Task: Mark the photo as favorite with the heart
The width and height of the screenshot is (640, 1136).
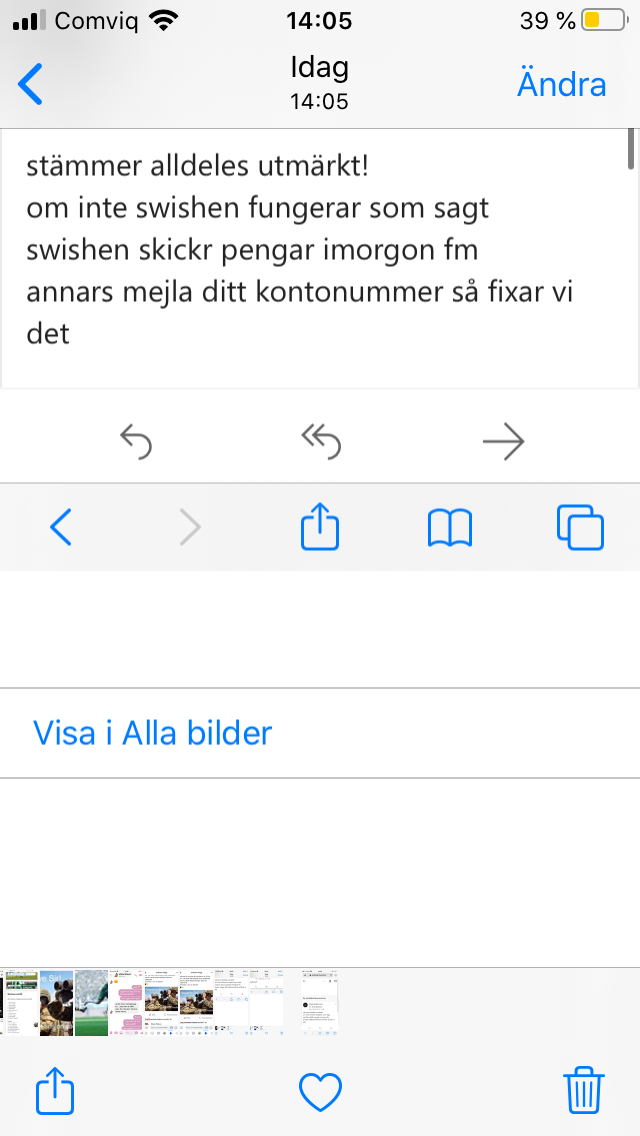Action: (x=321, y=1090)
